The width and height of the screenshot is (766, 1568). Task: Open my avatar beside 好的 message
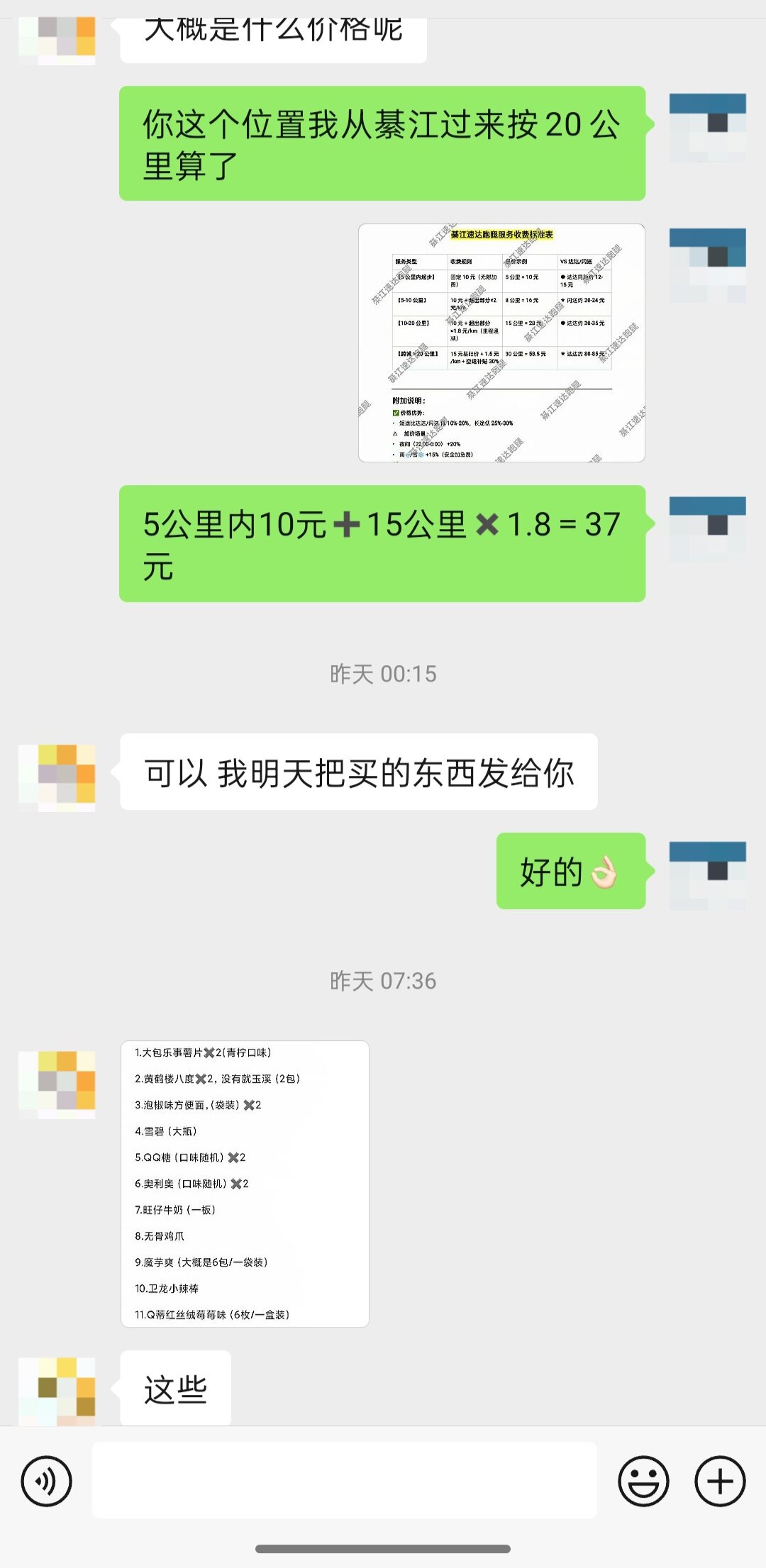click(707, 874)
